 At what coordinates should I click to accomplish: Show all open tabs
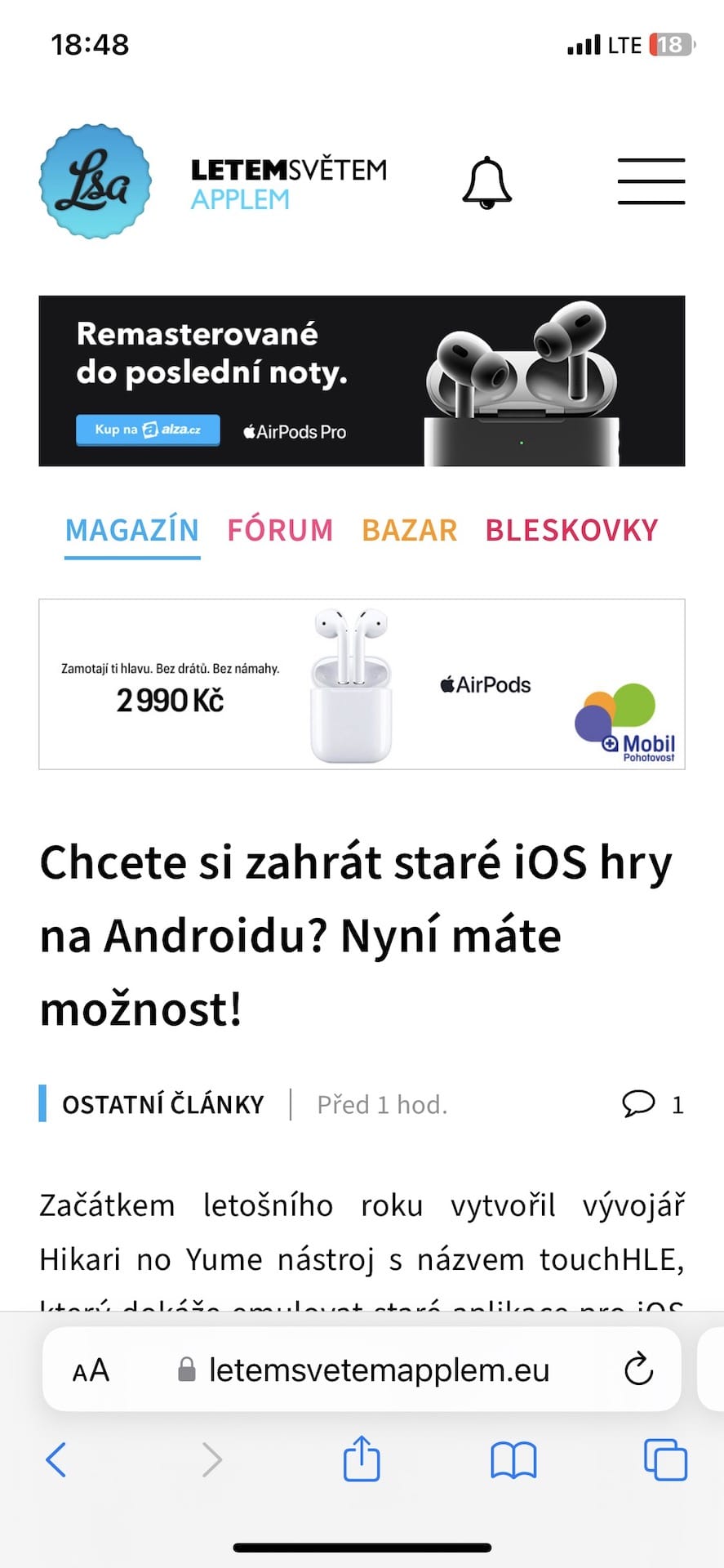(x=665, y=1459)
